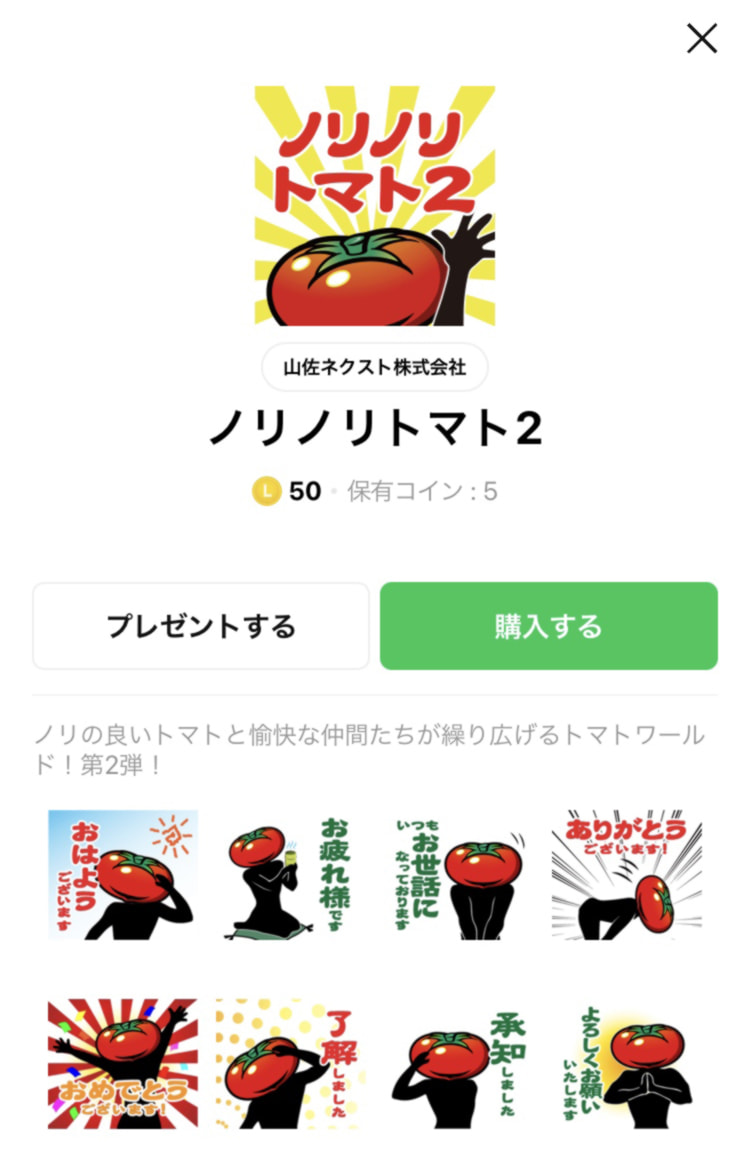Preview the よろしくお願い sticker
The image size is (750, 1157).
click(626, 1063)
